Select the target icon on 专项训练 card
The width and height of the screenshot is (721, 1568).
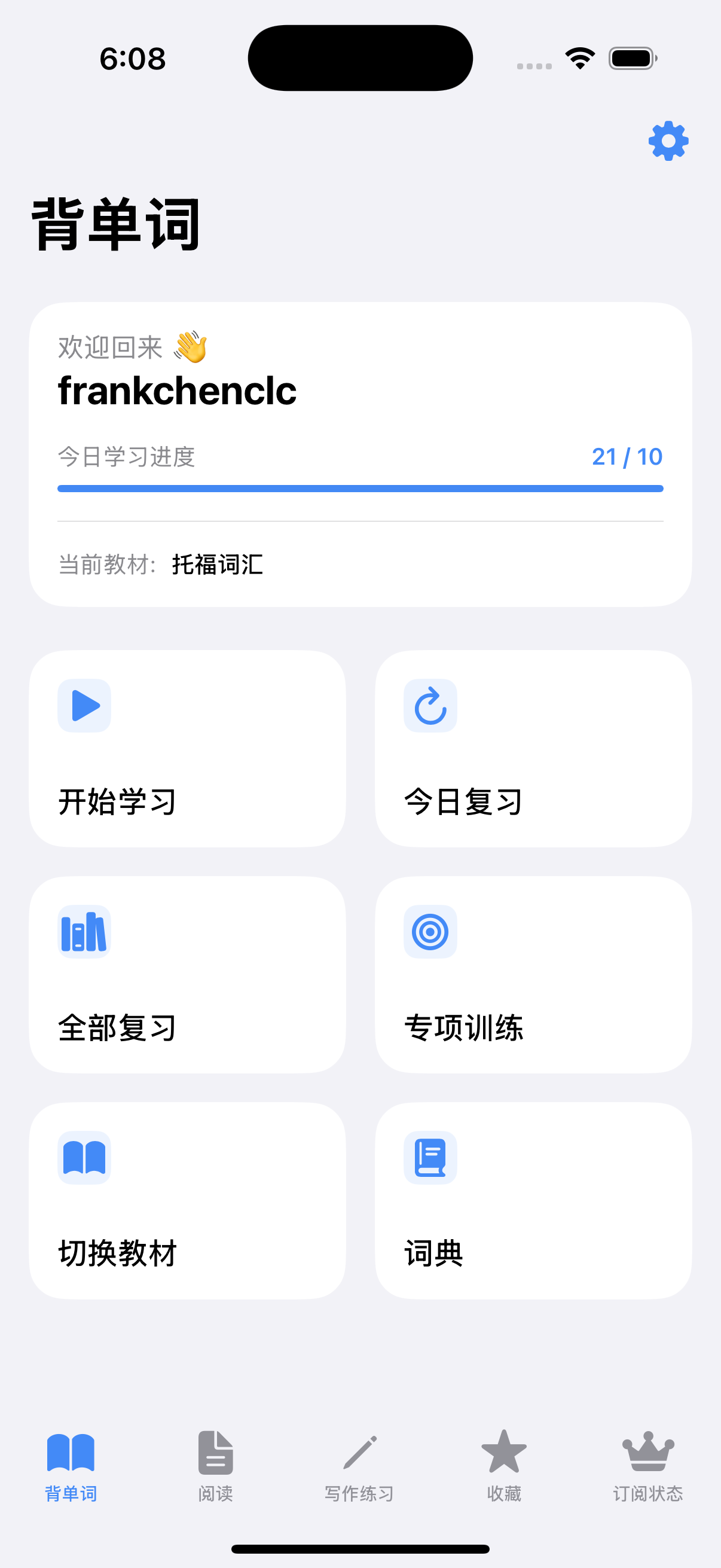click(x=430, y=931)
